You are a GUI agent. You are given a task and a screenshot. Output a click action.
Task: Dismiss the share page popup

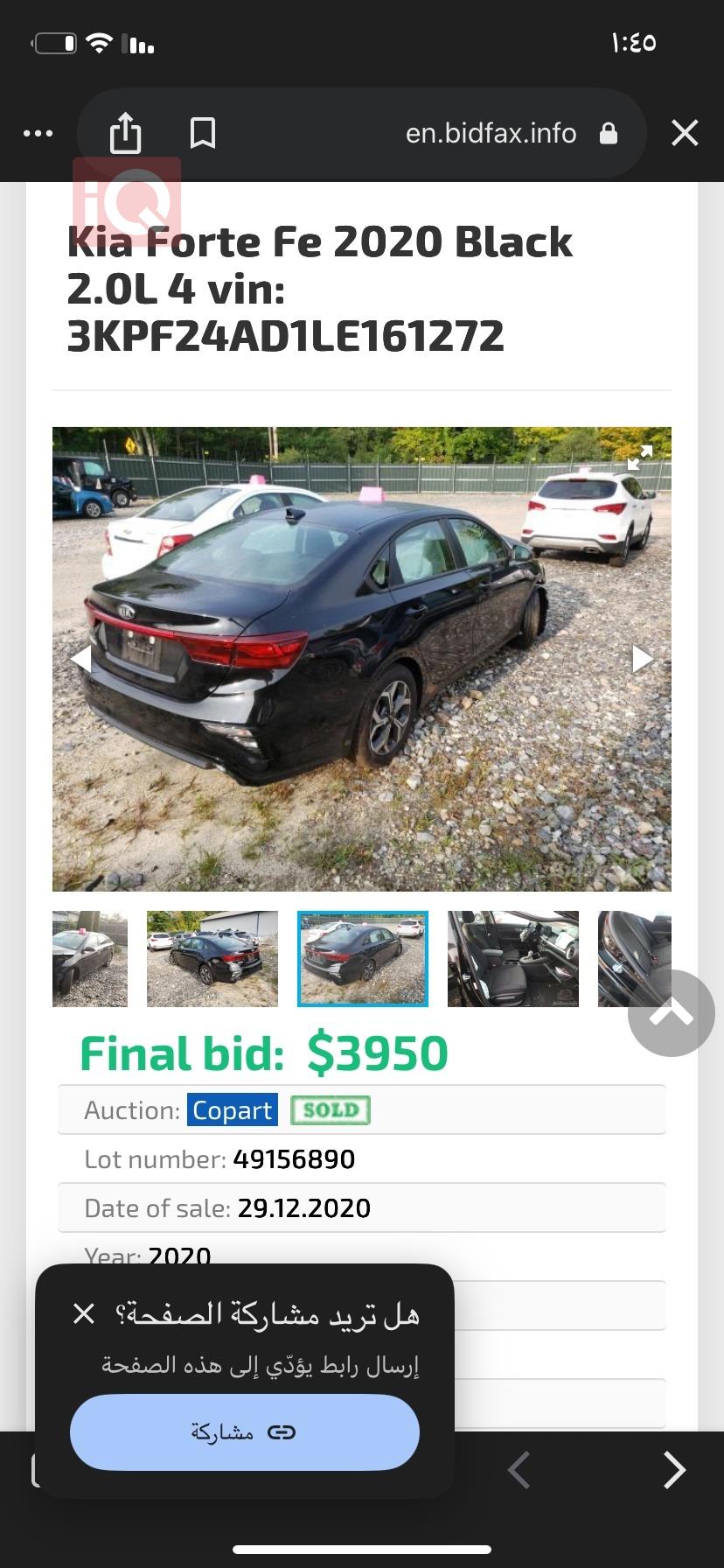pyautogui.click(x=84, y=1313)
